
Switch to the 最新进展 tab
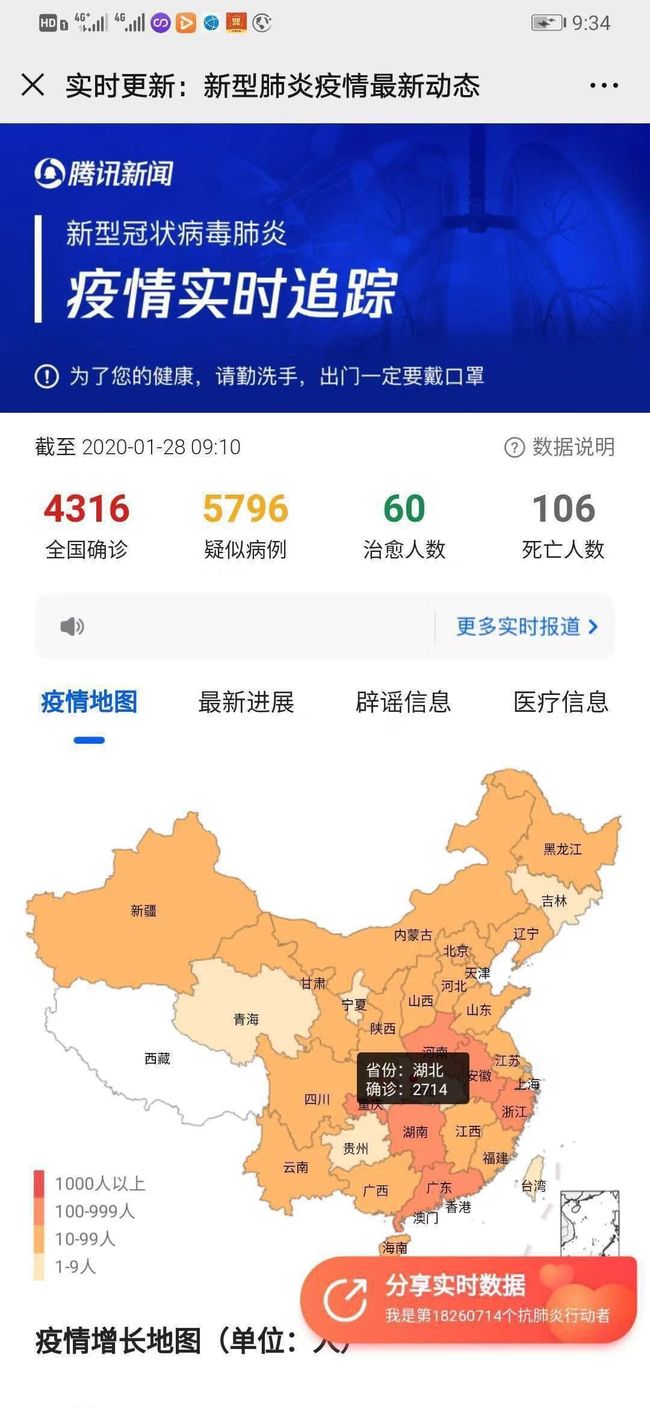[246, 702]
